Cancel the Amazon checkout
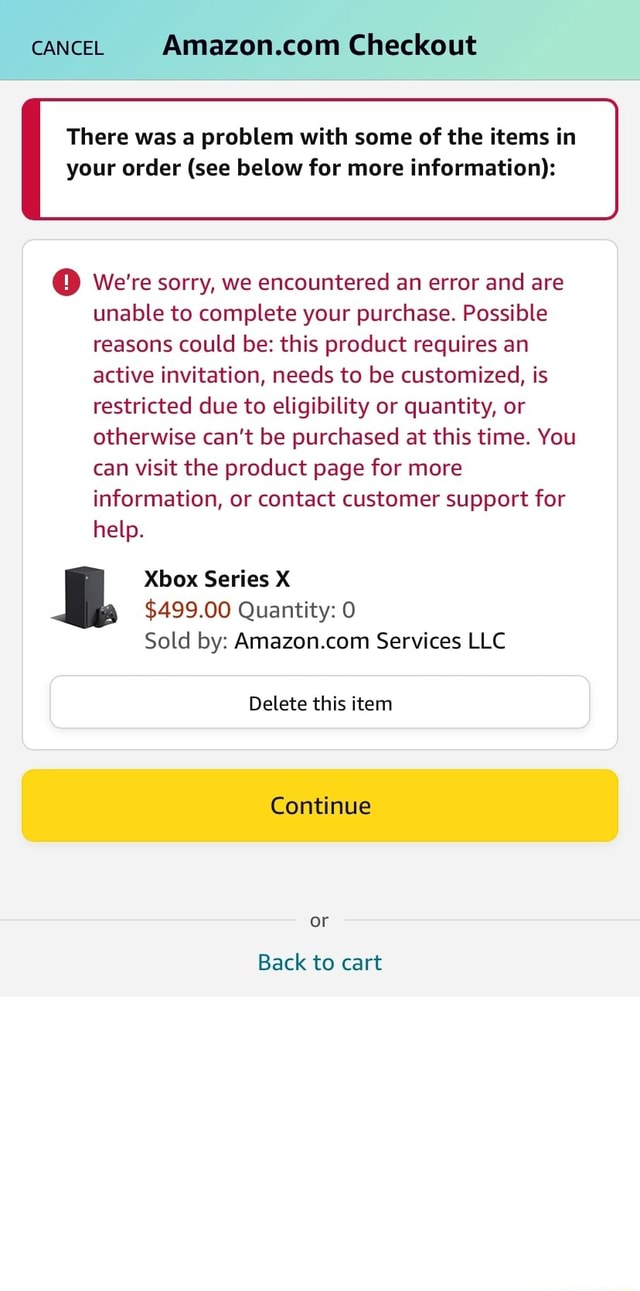 [68, 47]
